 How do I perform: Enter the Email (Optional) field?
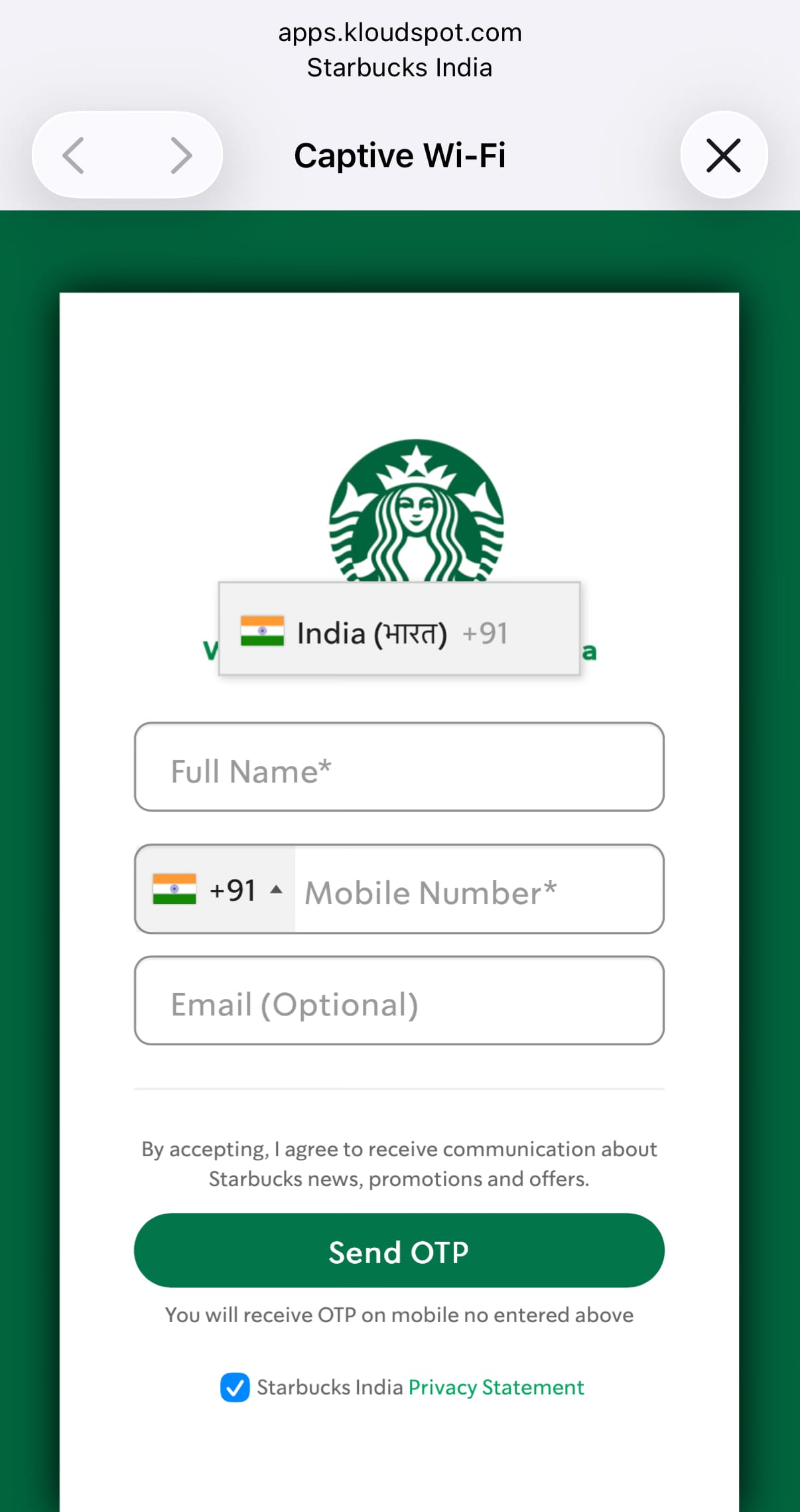click(399, 1000)
